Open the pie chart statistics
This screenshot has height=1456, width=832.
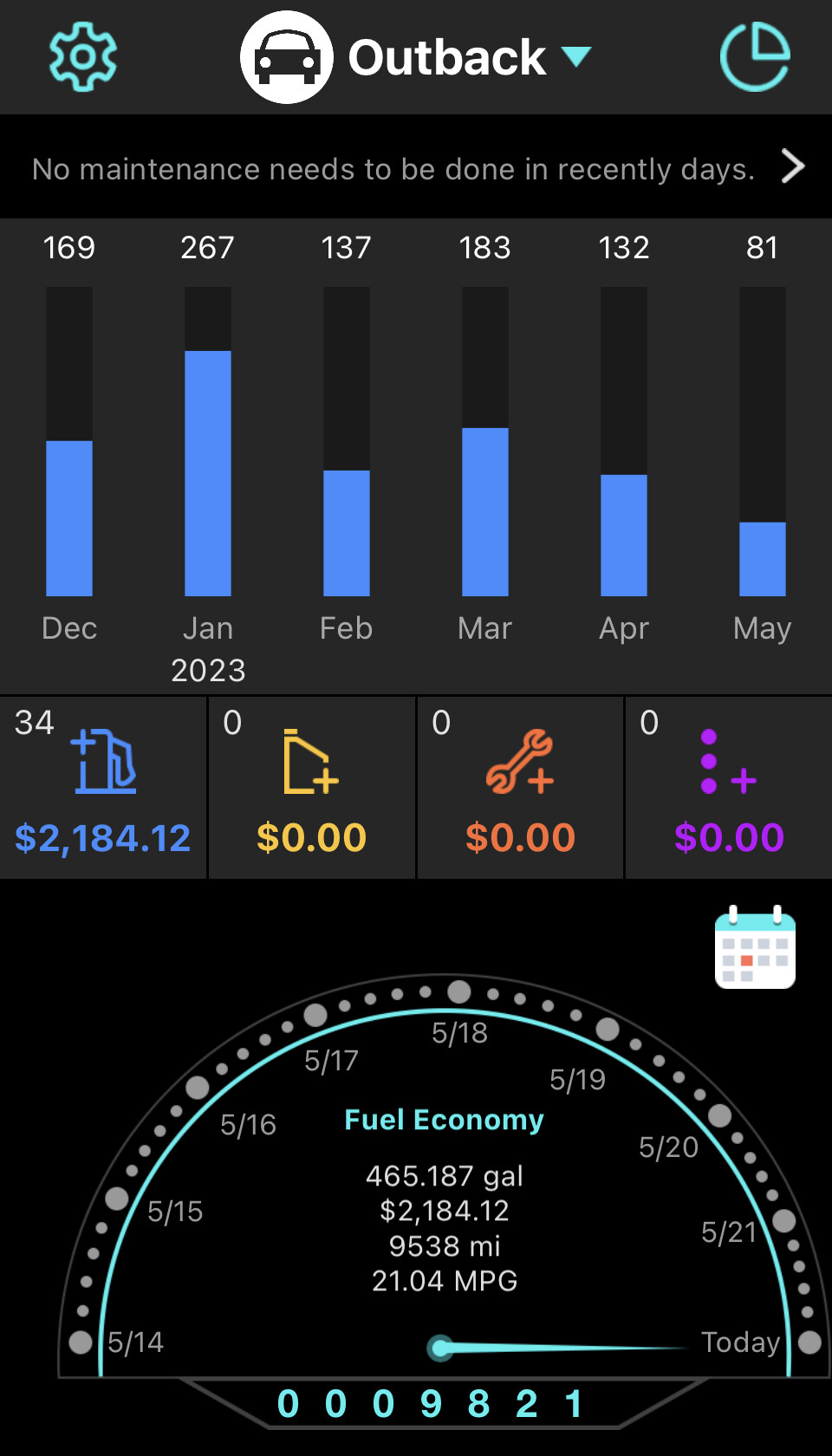pyautogui.click(x=755, y=57)
